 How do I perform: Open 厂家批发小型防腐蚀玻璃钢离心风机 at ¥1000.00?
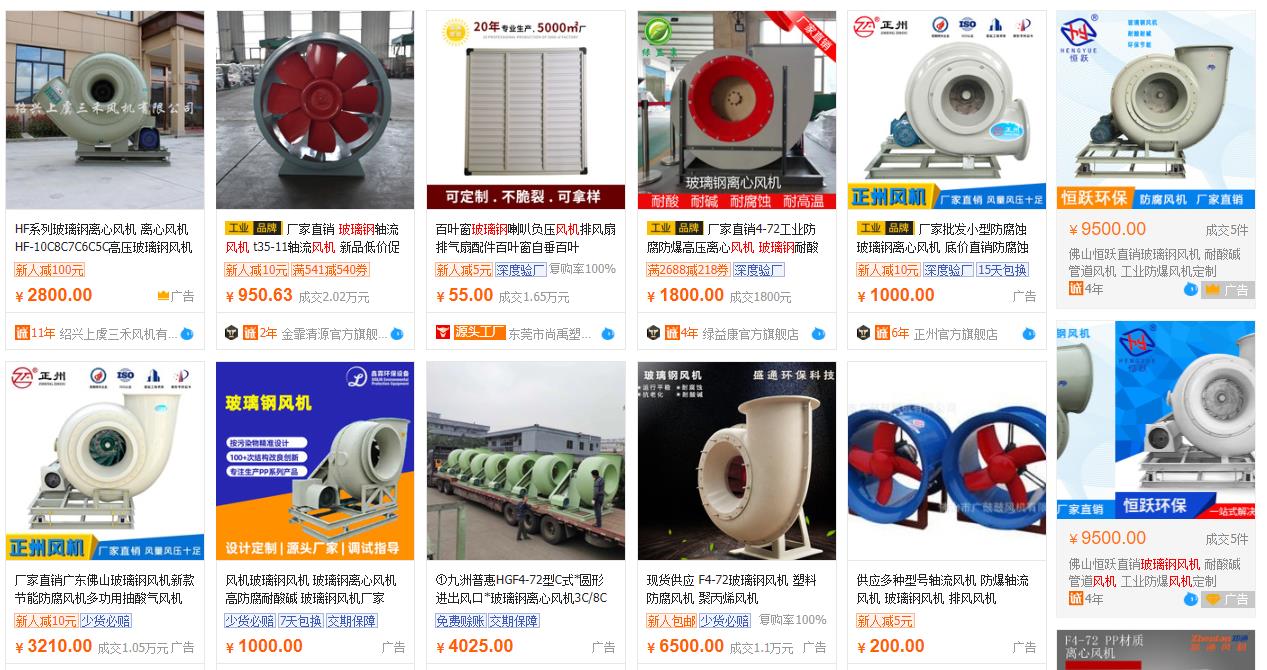[946, 237]
